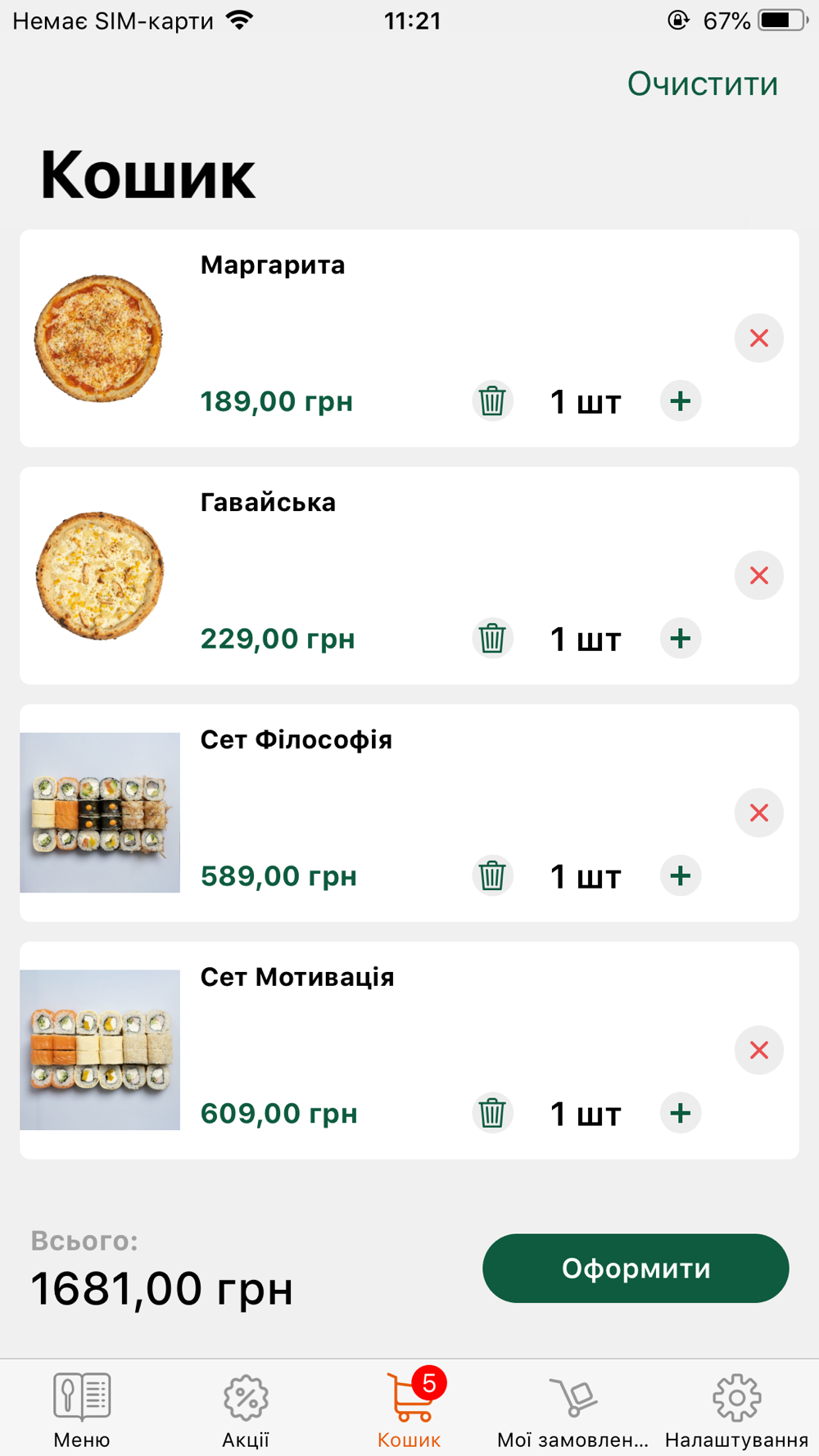Image resolution: width=819 pixels, height=1456 pixels.
Task: Remove Гавайська with the red X
Action: pos(758,576)
